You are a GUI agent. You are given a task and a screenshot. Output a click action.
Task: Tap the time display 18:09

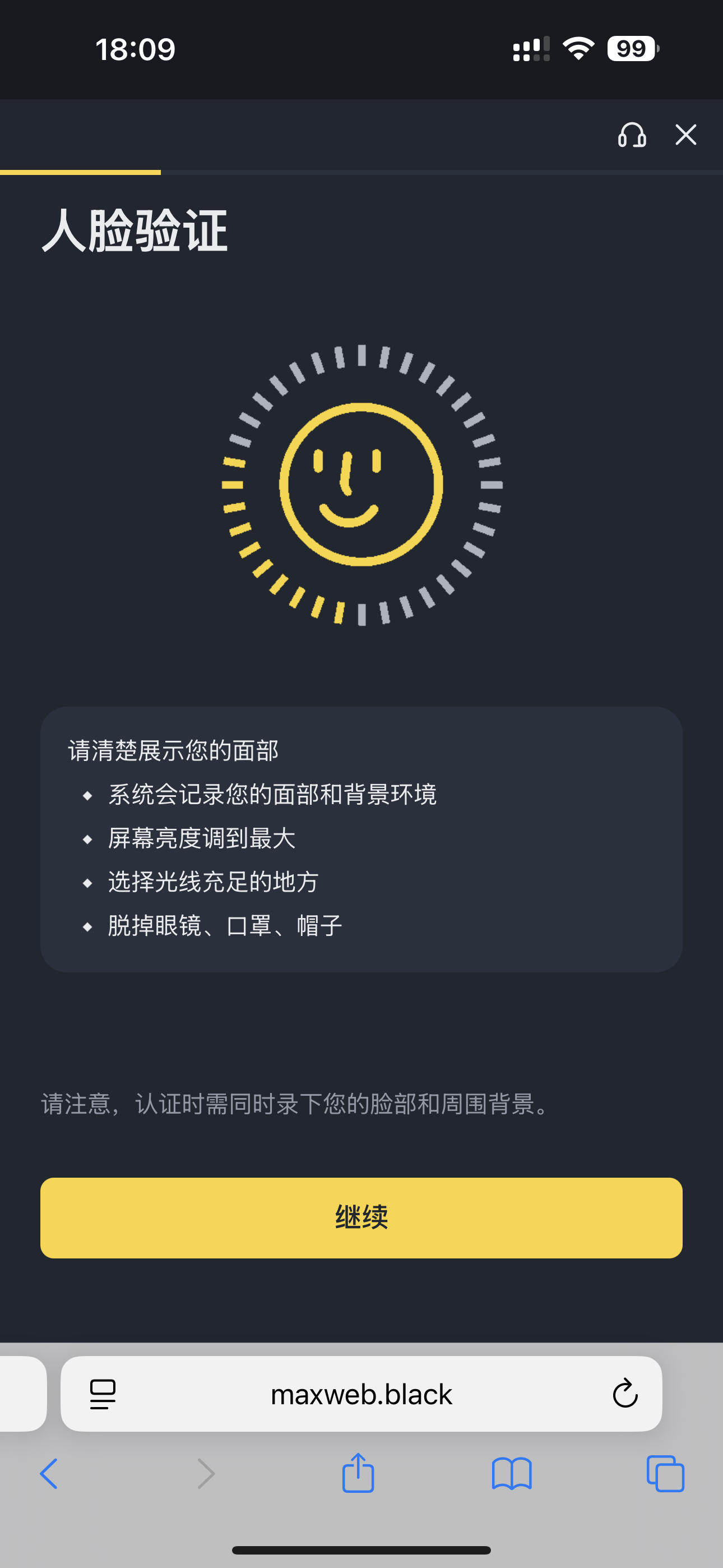135,49
